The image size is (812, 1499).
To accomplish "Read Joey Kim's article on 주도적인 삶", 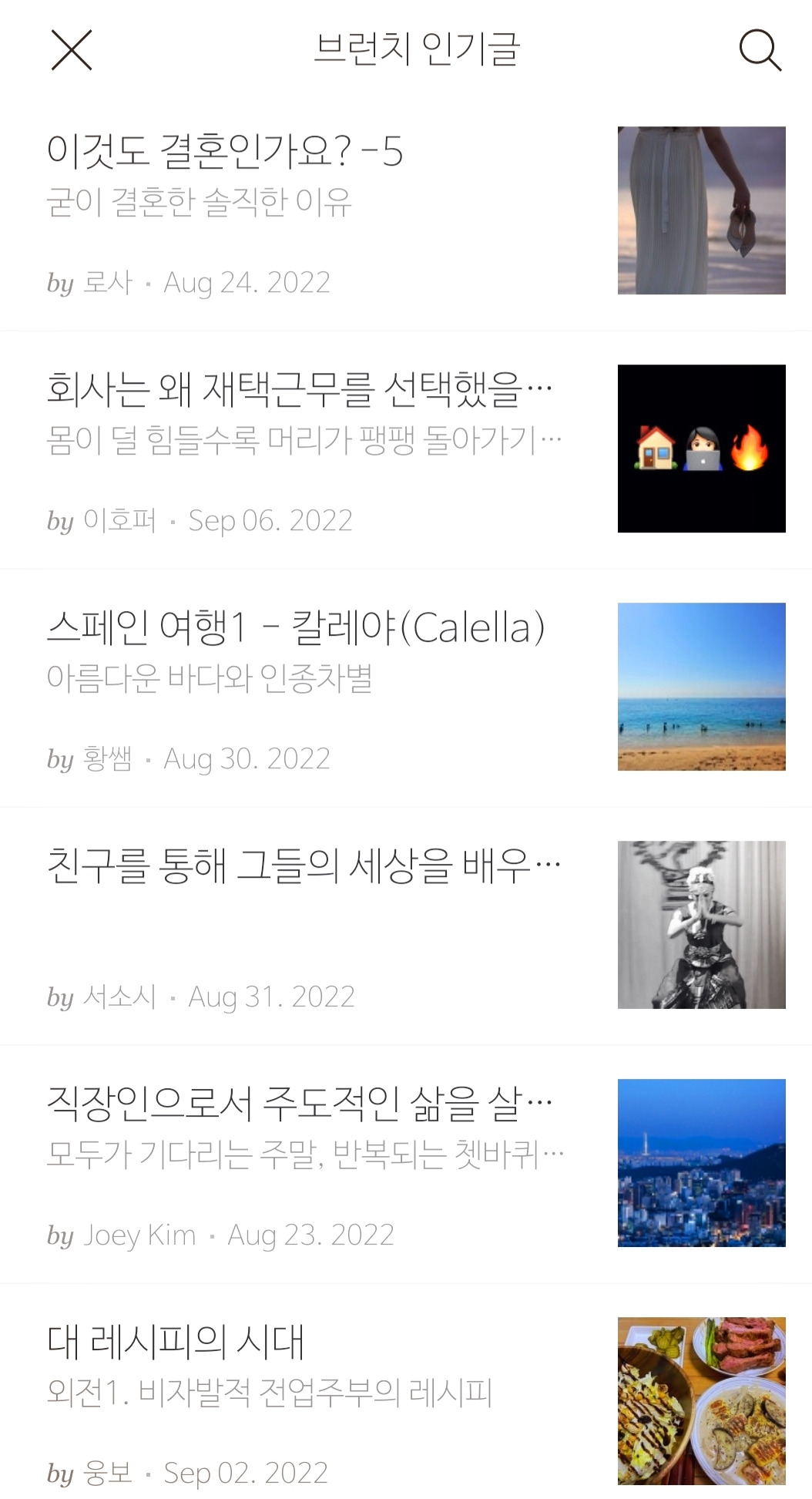I will [299, 1104].
